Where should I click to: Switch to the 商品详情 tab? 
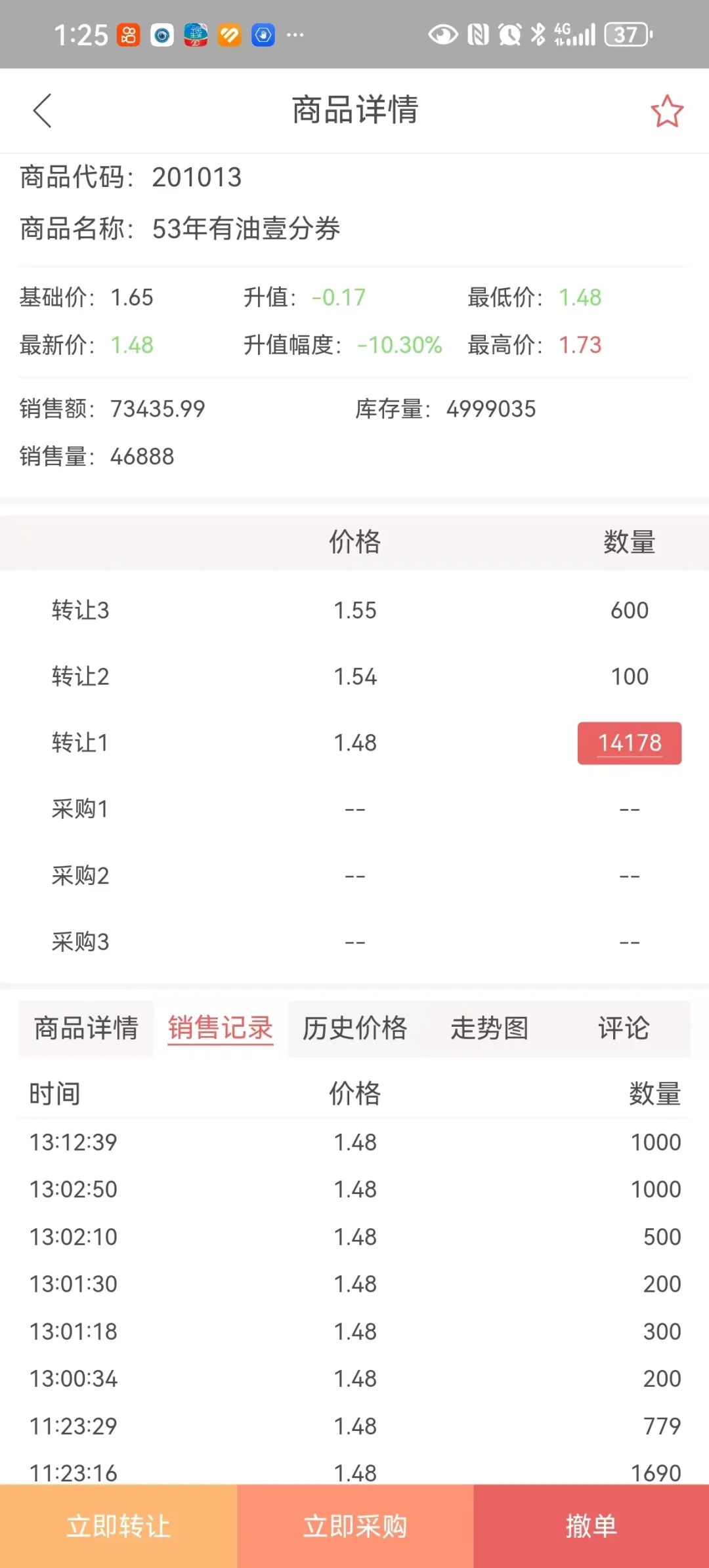coord(86,1028)
